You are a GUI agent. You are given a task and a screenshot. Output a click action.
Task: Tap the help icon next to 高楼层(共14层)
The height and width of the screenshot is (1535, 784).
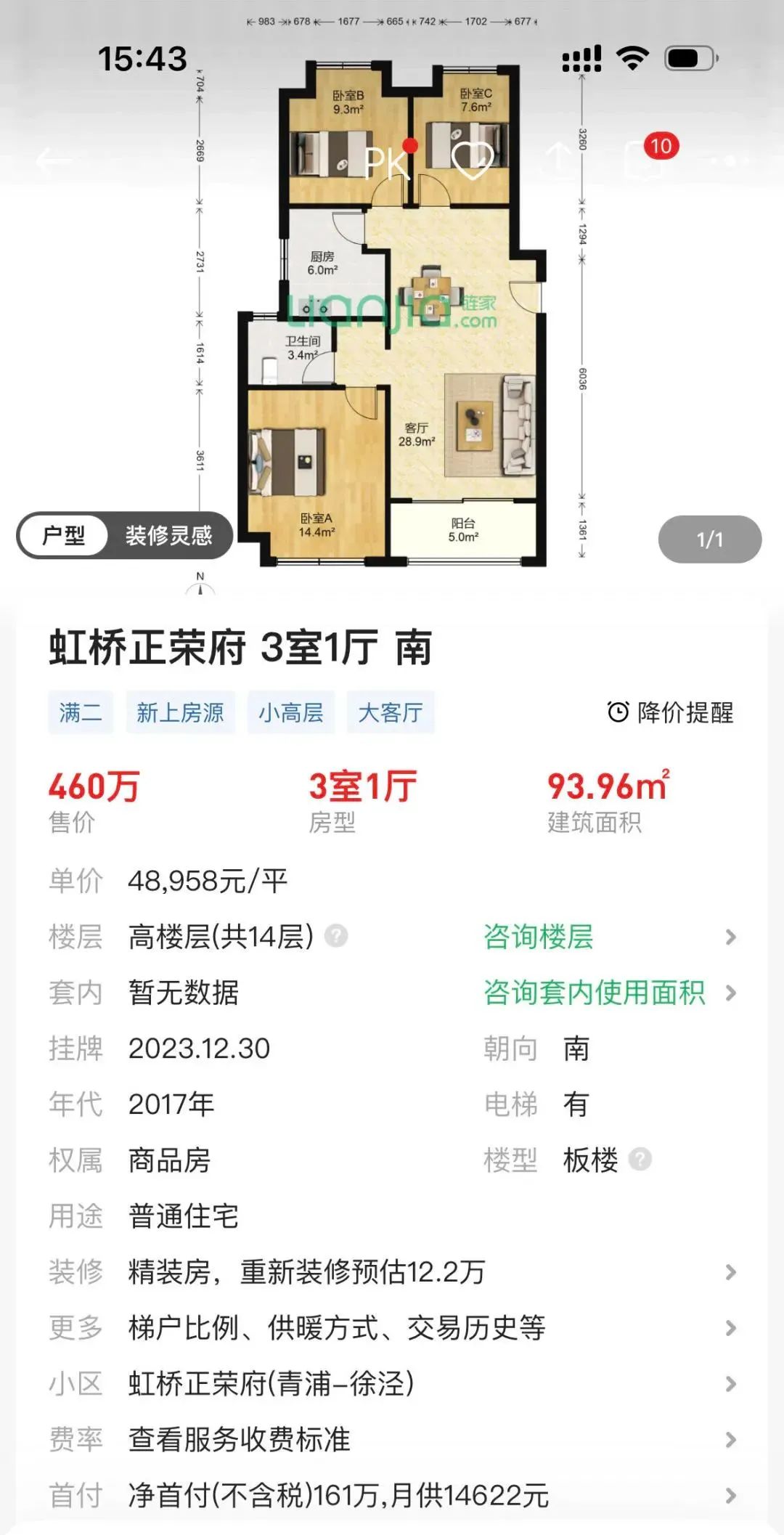pos(336,936)
